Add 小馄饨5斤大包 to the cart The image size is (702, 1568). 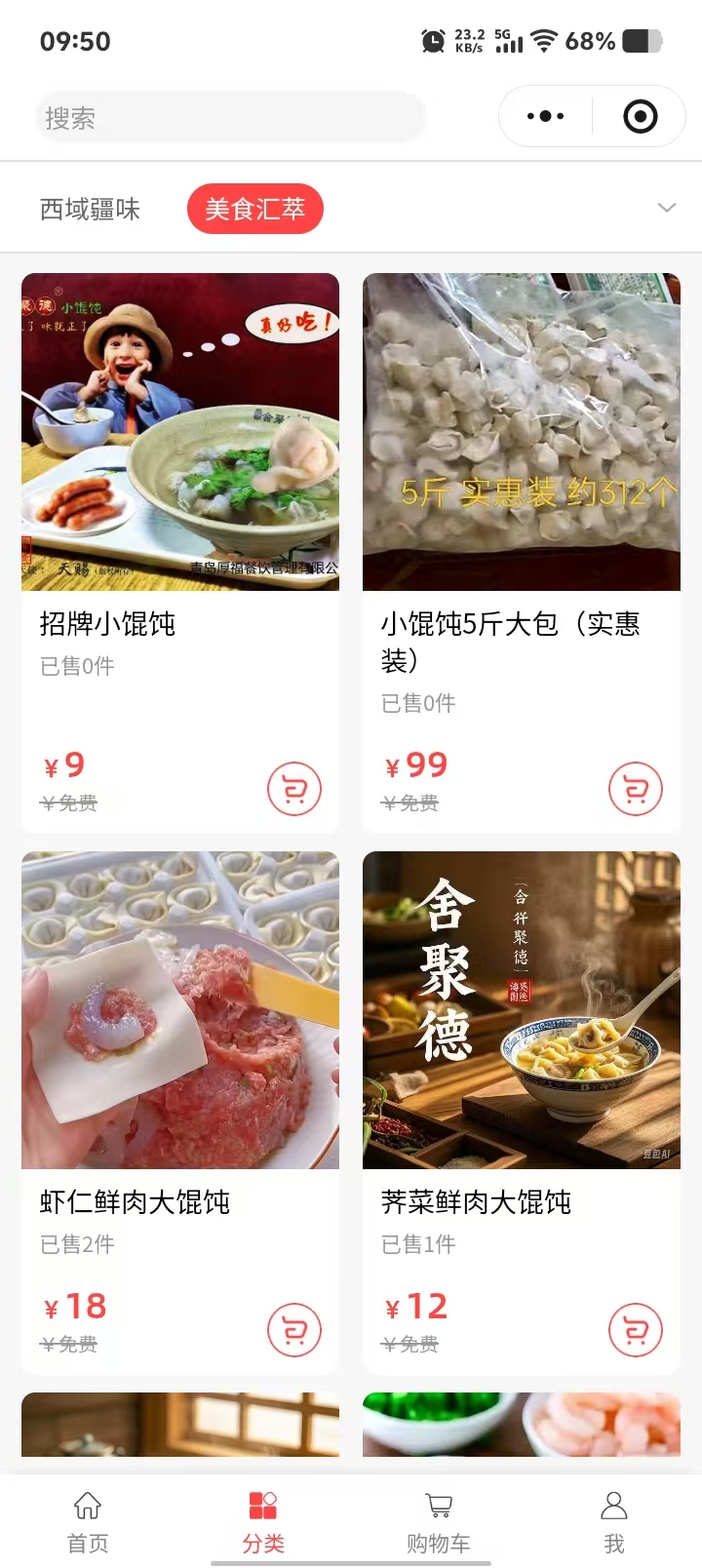(x=635, y=789)
